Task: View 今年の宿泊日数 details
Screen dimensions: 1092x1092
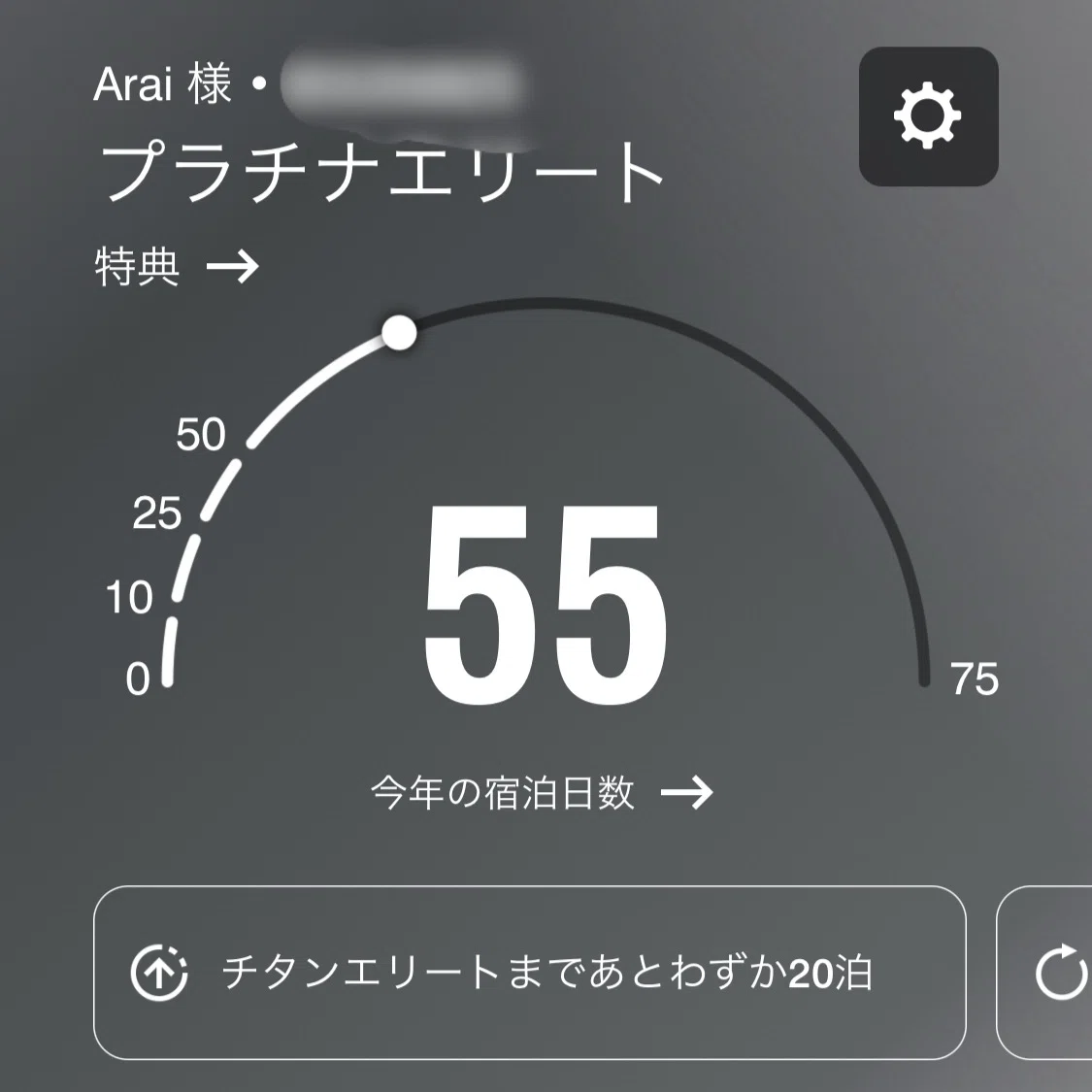Action: (542, 792)
